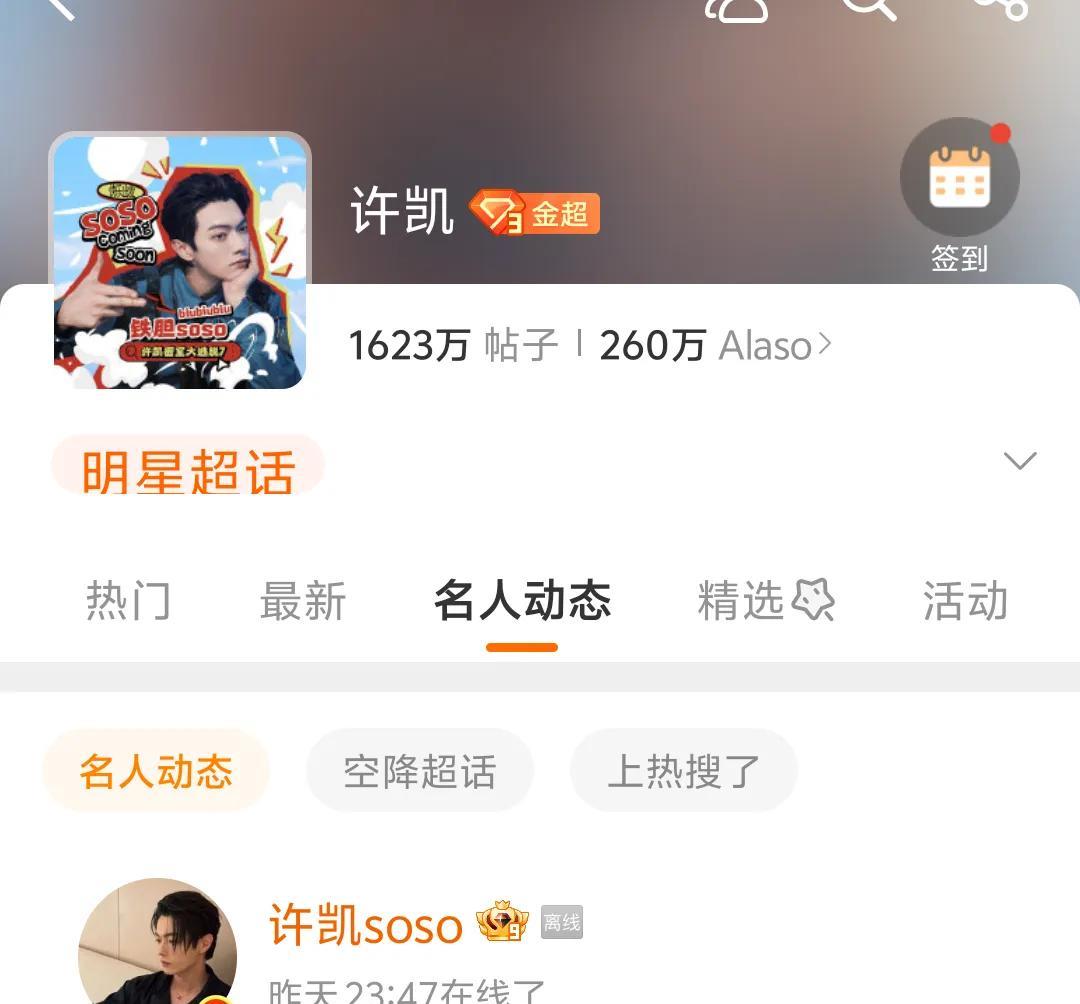Screen dimensions: 1080x1004
Task: Go back using the top-left arrow
Action: 60,8
